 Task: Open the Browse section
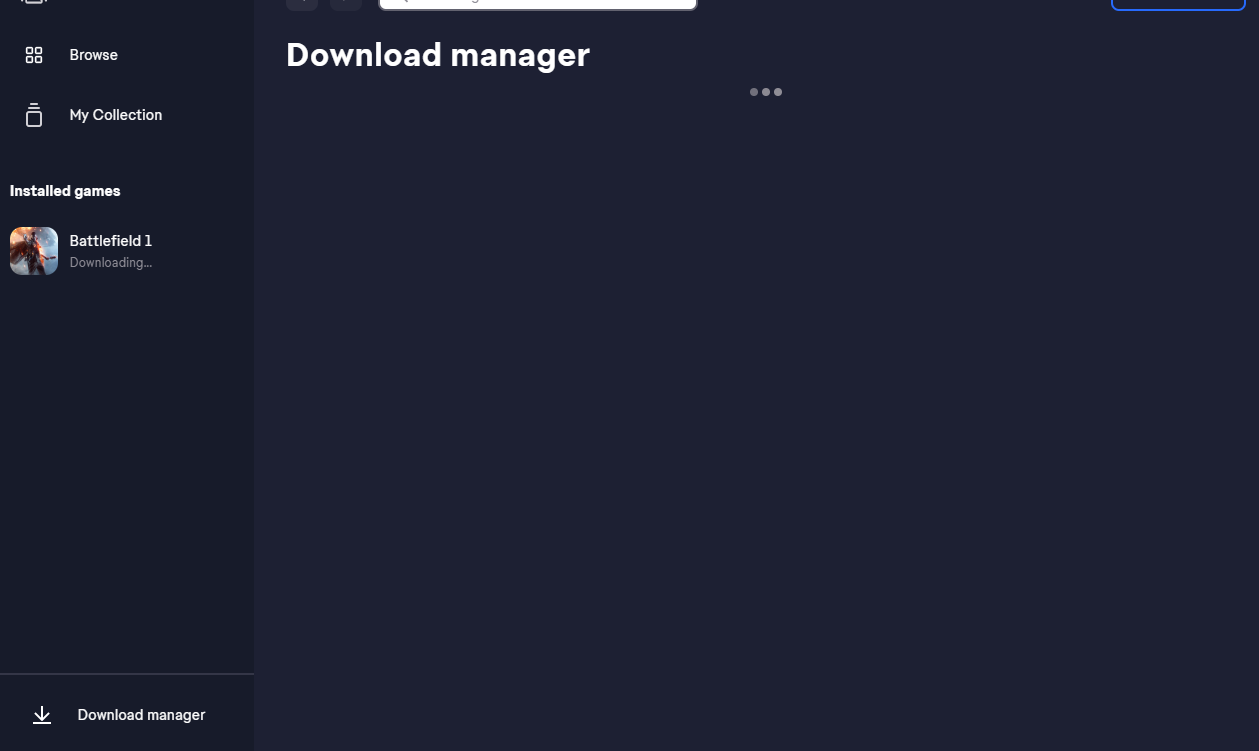pyautogui.click(x=93, y=55)
